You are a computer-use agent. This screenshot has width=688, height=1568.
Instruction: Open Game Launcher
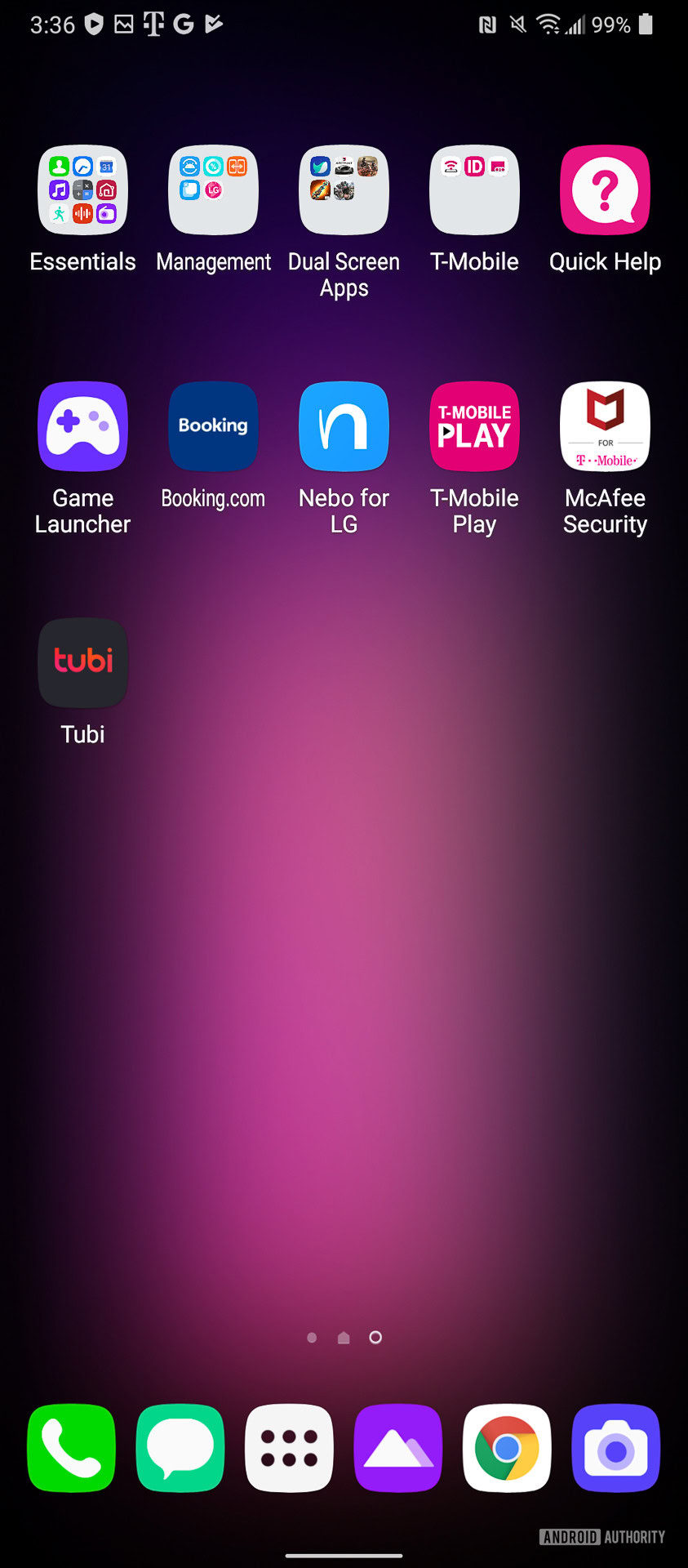(x=82, y=426)
